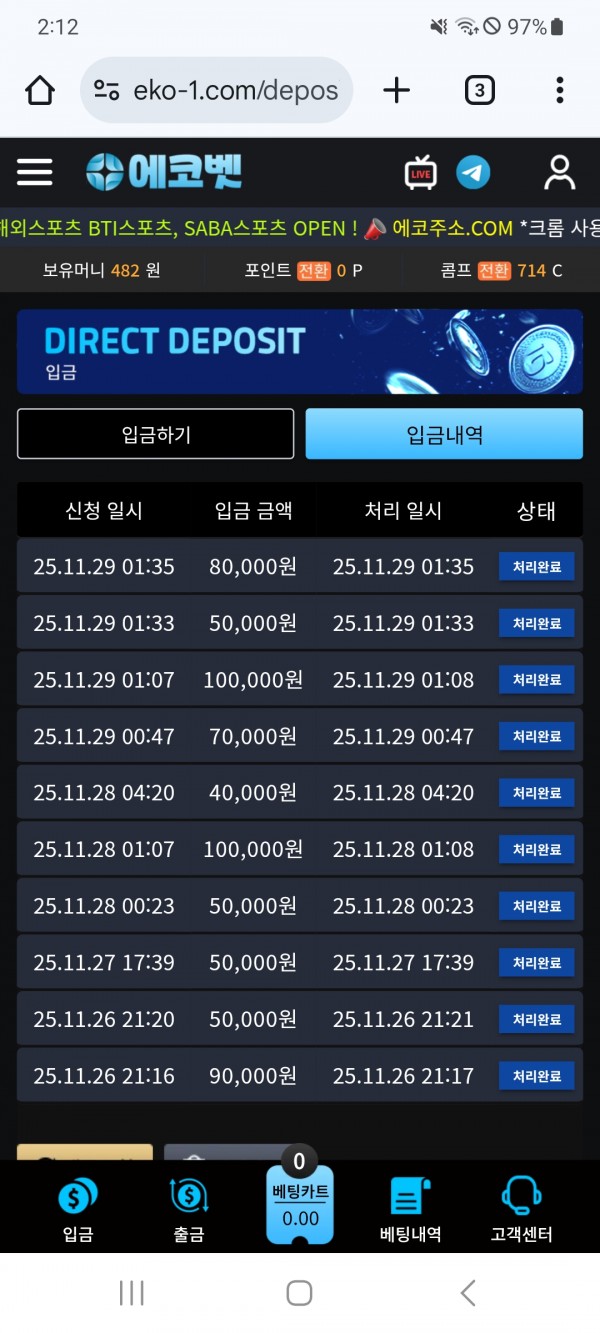600x1333 pixels.
Task: Switch to the 입금하기 tab
Action: point(156,434)
